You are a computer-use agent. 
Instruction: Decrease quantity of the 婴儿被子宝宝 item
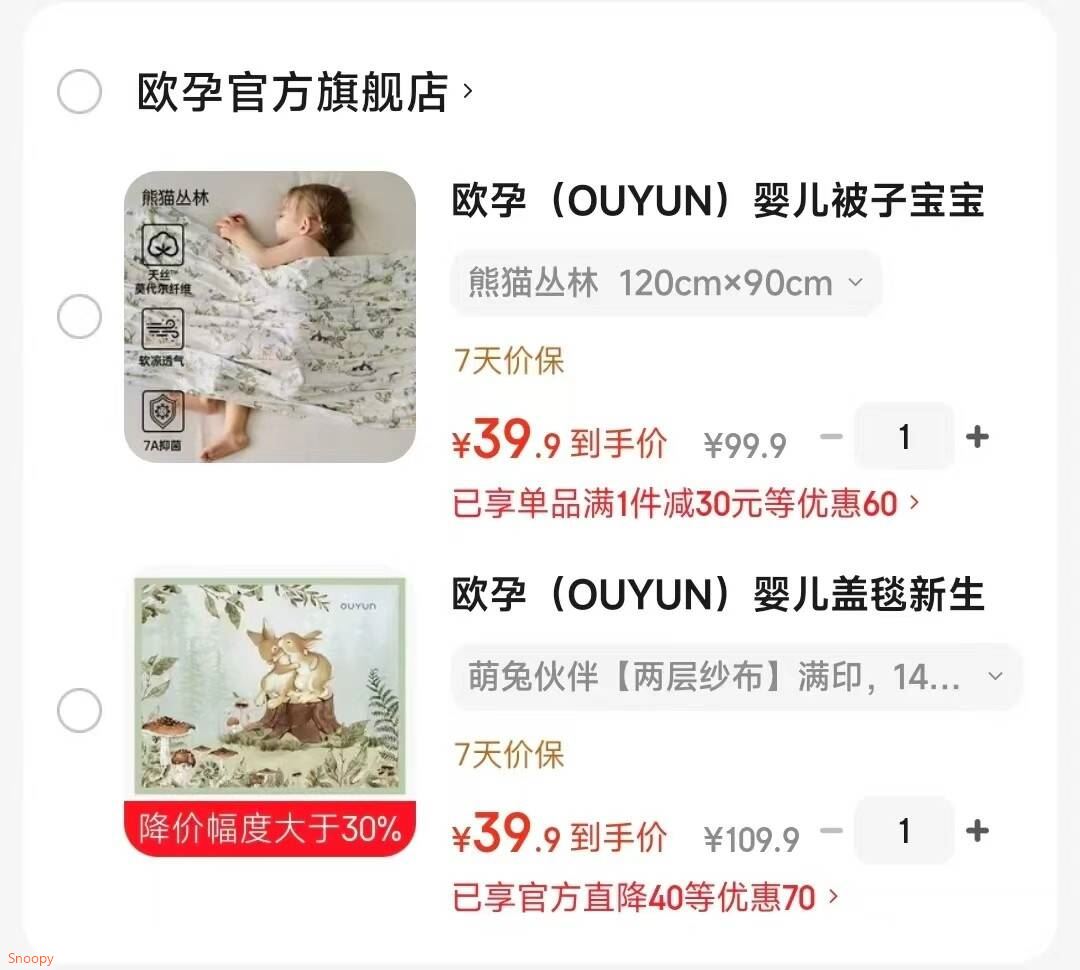[x=831, y=437]
